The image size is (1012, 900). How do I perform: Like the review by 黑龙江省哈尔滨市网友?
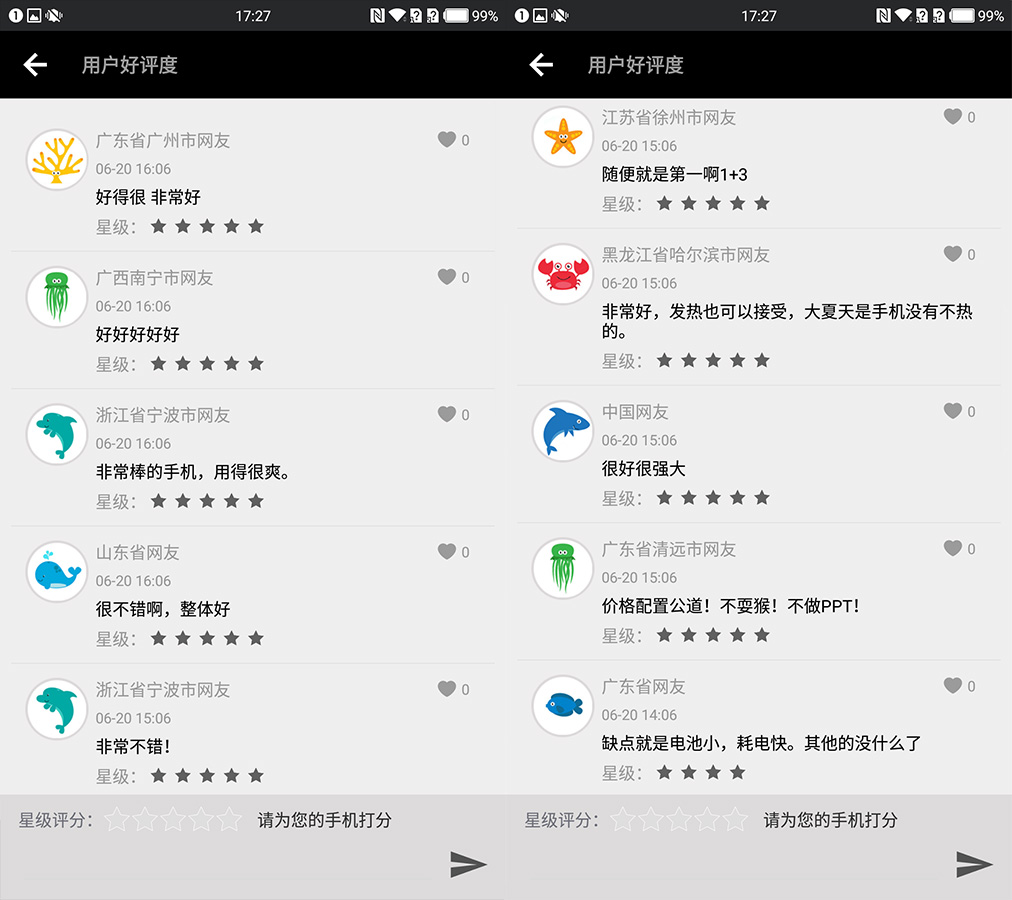[x=953, y=254]
